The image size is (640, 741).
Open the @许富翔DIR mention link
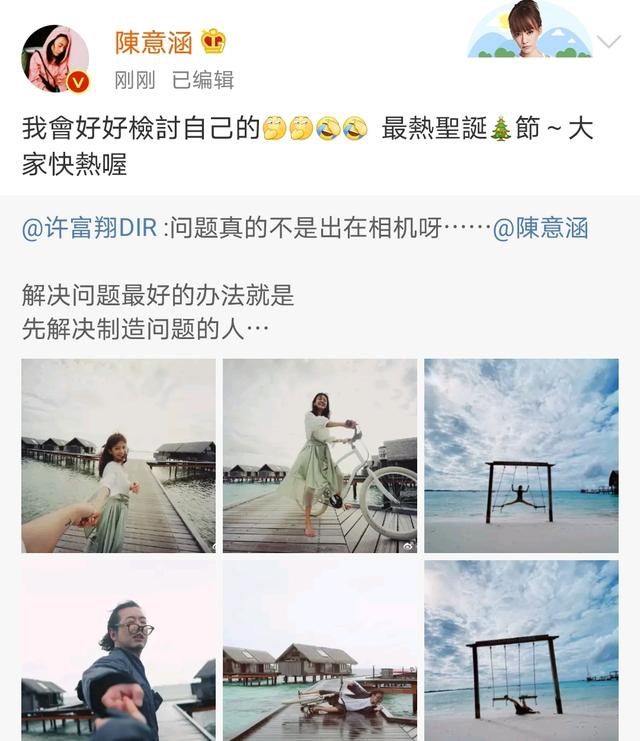click(x=89, y=228)
